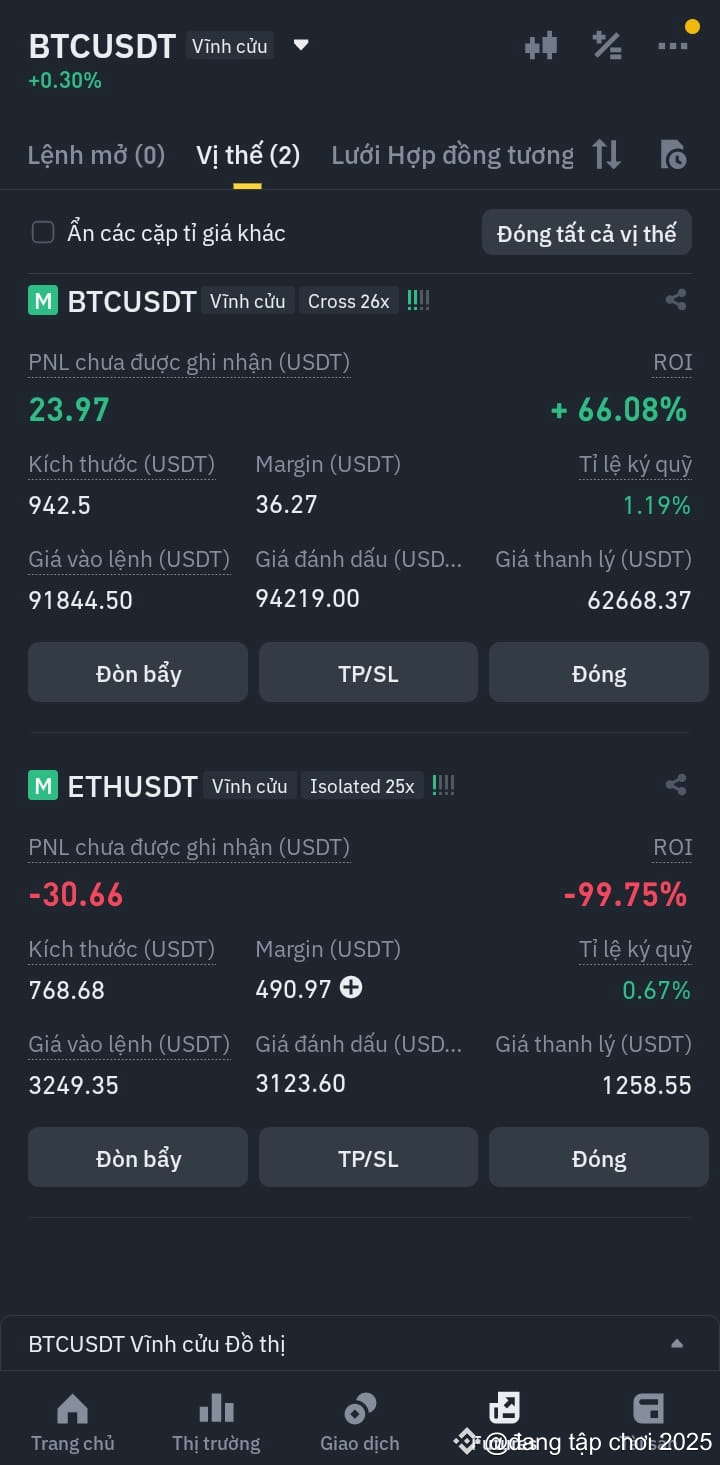Switch to the Lưới Hợp đồng tương tab
This screenshot has width=720, height=1465.
click(x=452, y=154)
